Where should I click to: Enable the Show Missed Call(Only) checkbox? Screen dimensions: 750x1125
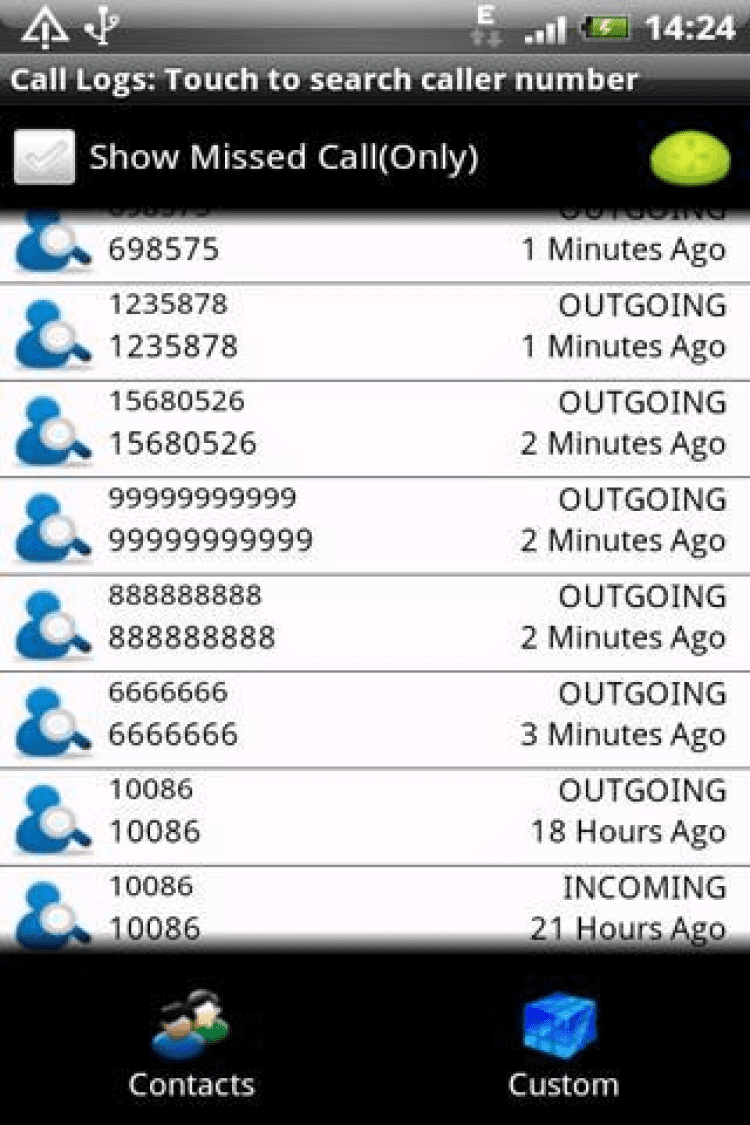tap(45, 158)
